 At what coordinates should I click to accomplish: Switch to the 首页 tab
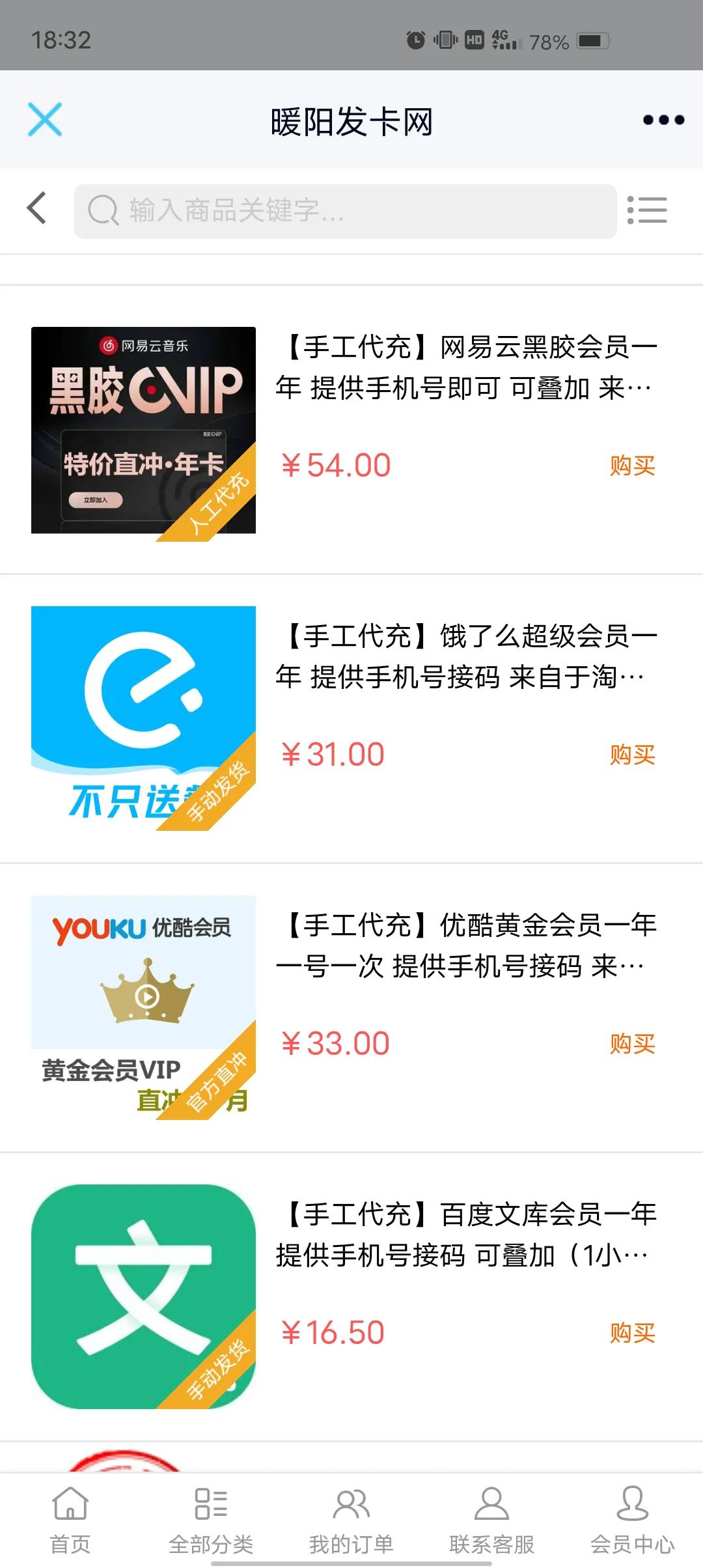(x=70, y=1520)
